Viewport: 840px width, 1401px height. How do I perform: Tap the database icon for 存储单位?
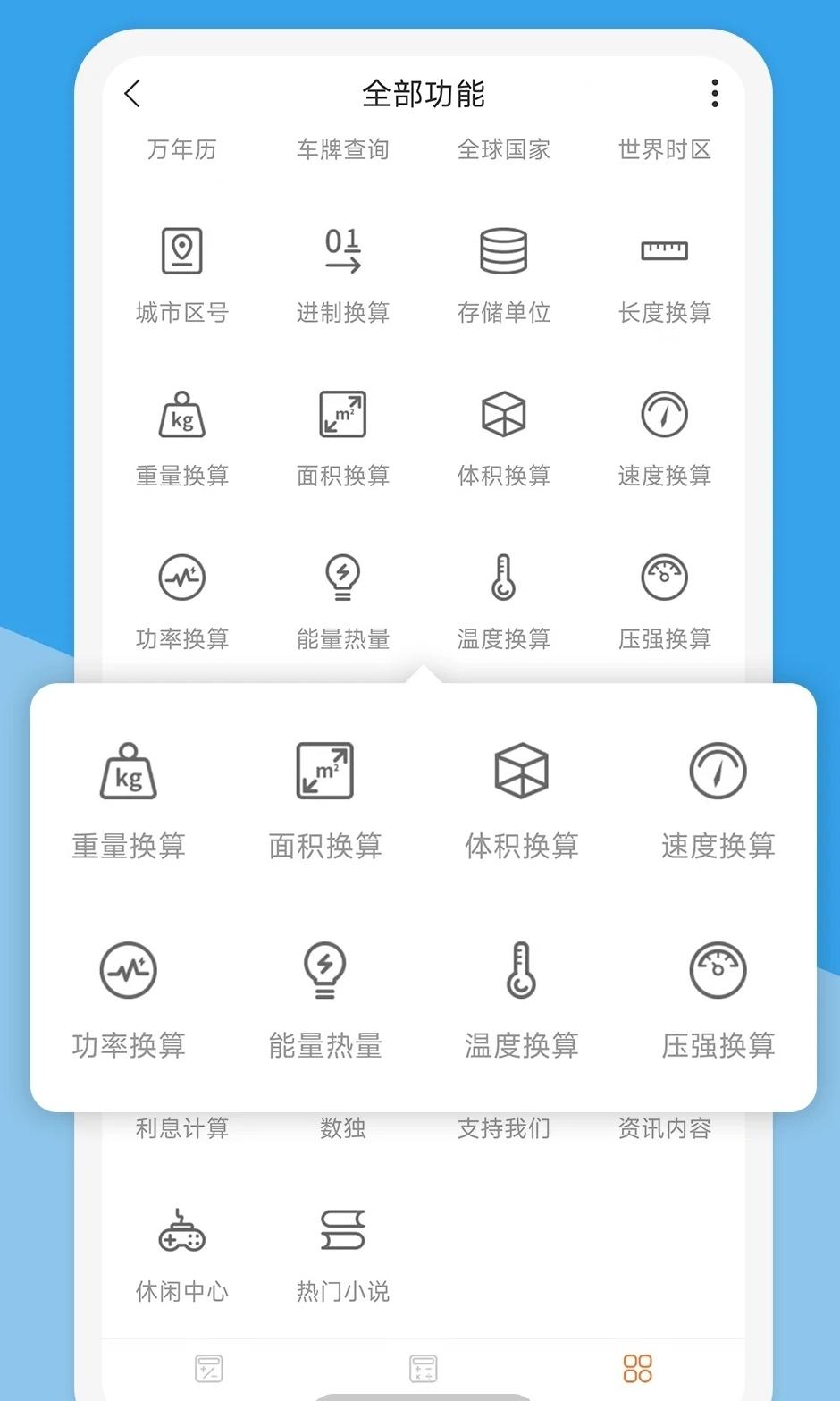pyautogui.click(x=503, y=250)
